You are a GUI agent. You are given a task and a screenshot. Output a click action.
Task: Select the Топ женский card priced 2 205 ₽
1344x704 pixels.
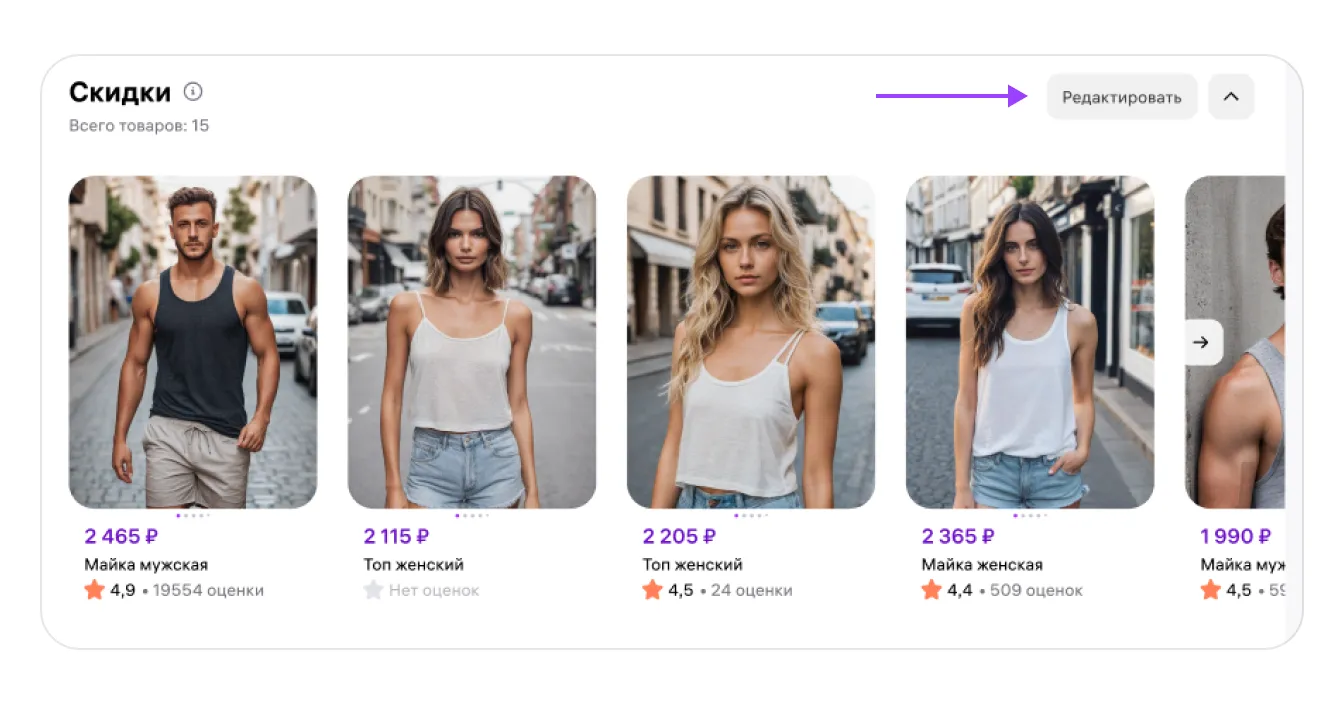pyautogui.click(x=751, y=342)
